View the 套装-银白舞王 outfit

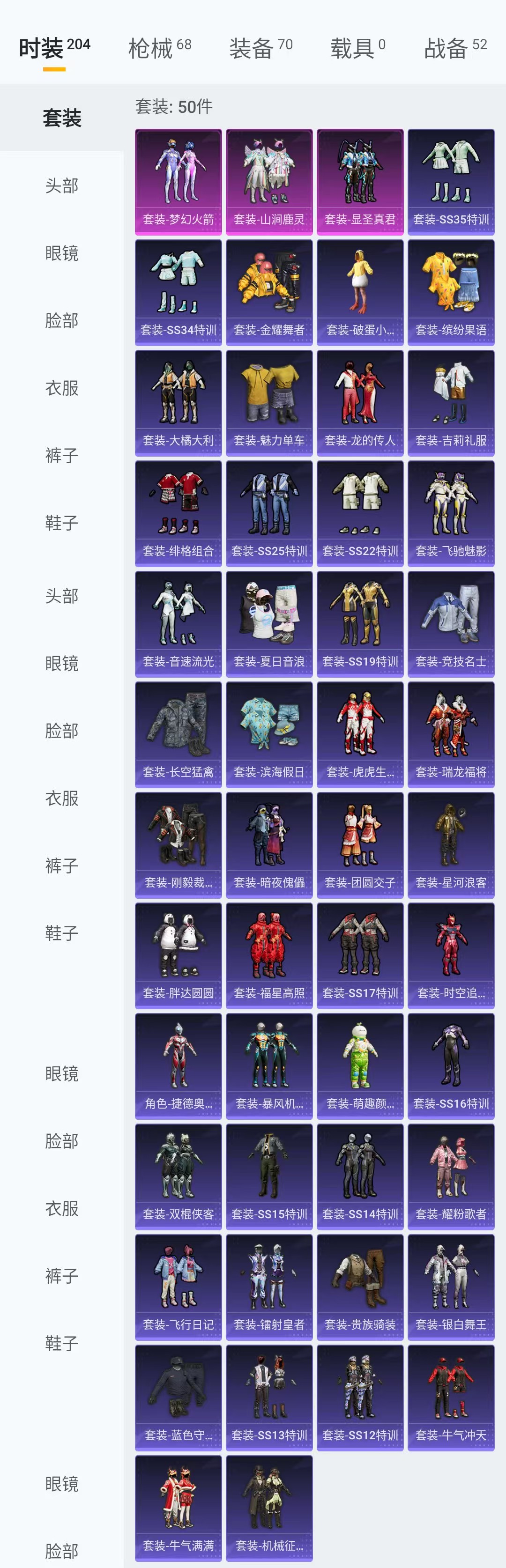click(x=451, y=1287)
